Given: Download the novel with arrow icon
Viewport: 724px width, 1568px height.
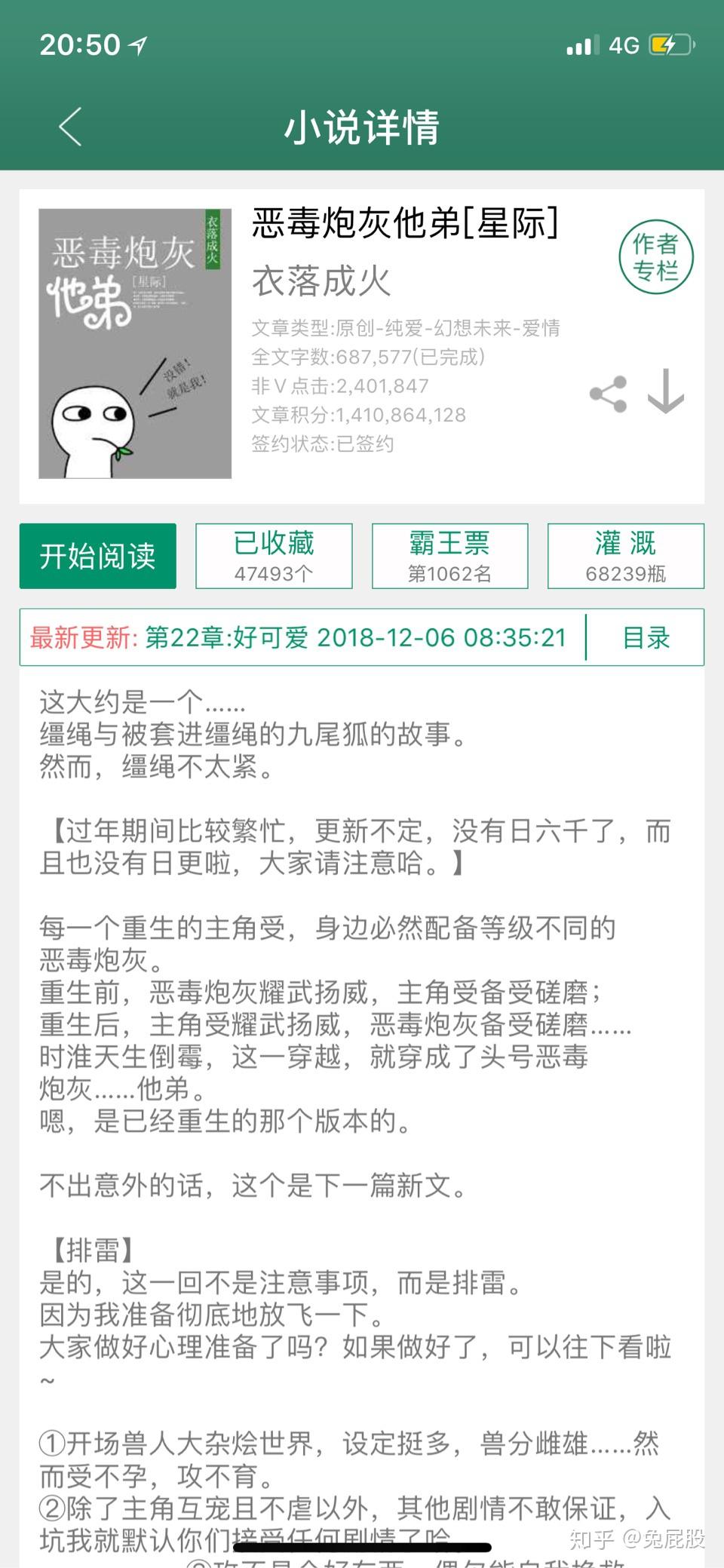Looking at the screenshot, I should pyautogui.click(x=666, y=392).
